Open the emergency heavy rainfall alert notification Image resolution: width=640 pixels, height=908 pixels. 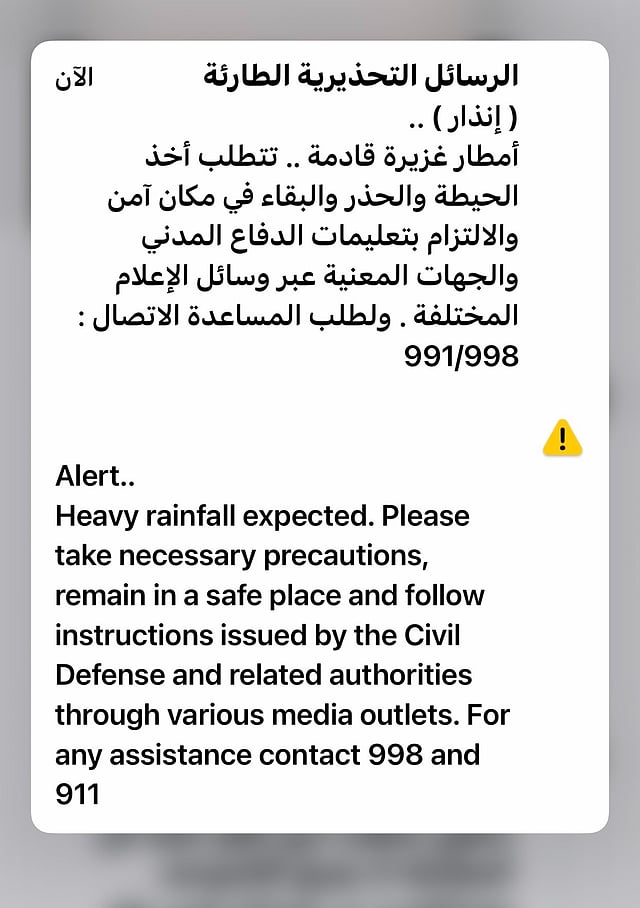319,437
